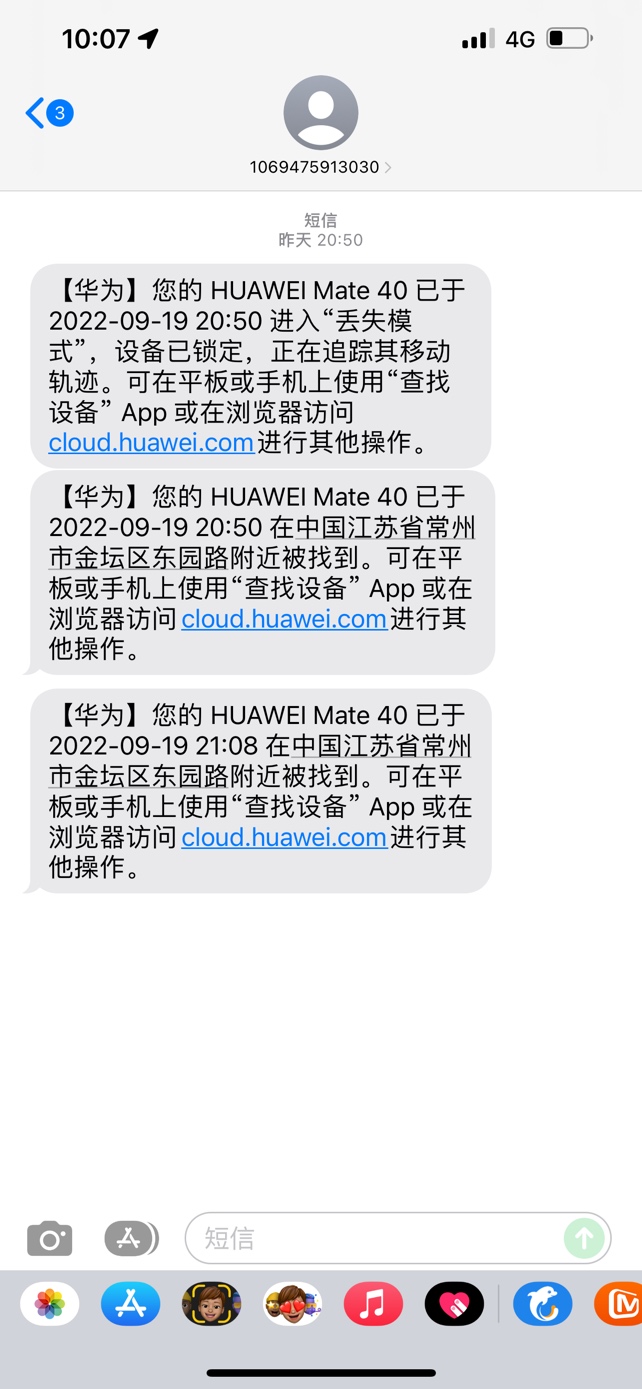Toggle the iMessage apps drawer button
Viewport: 642px width, 1389px height.
click(x=131, y=1238)
